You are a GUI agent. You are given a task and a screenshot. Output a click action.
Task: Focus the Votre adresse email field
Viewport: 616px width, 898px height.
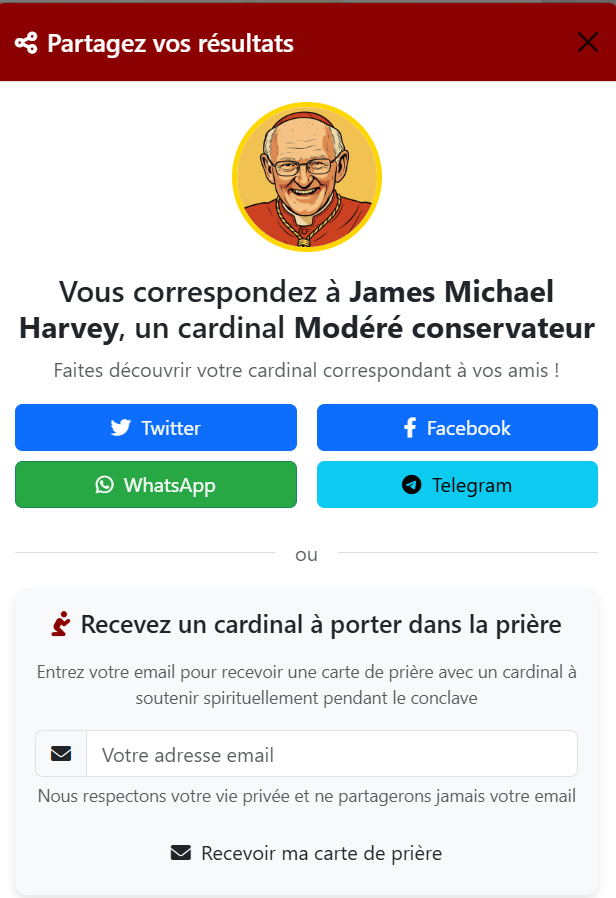[x=331, y=754]
